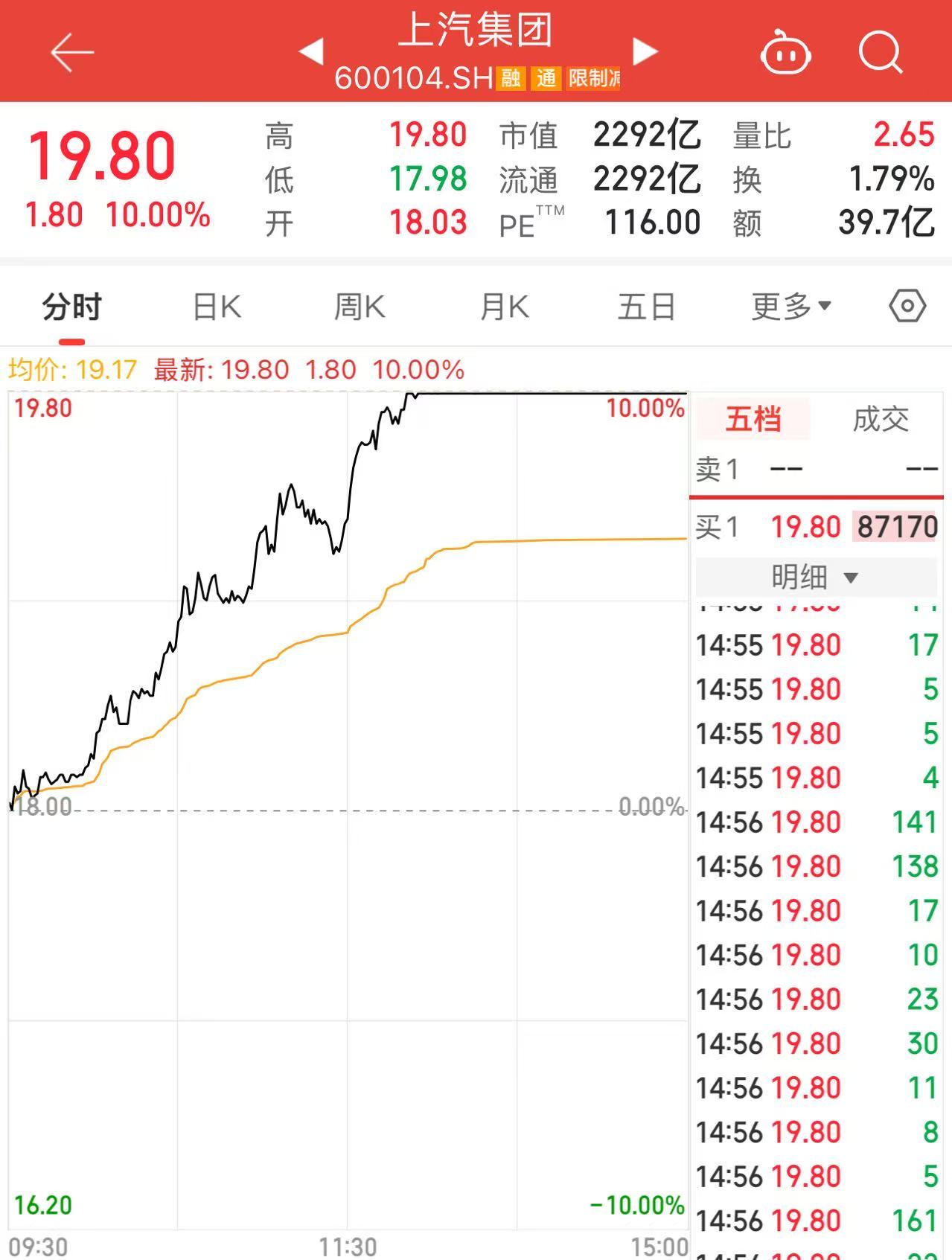Go back using the top-left arrow
Viewport: 952px width, 1260px height.
pyautogui.click(x=71, y=52)
